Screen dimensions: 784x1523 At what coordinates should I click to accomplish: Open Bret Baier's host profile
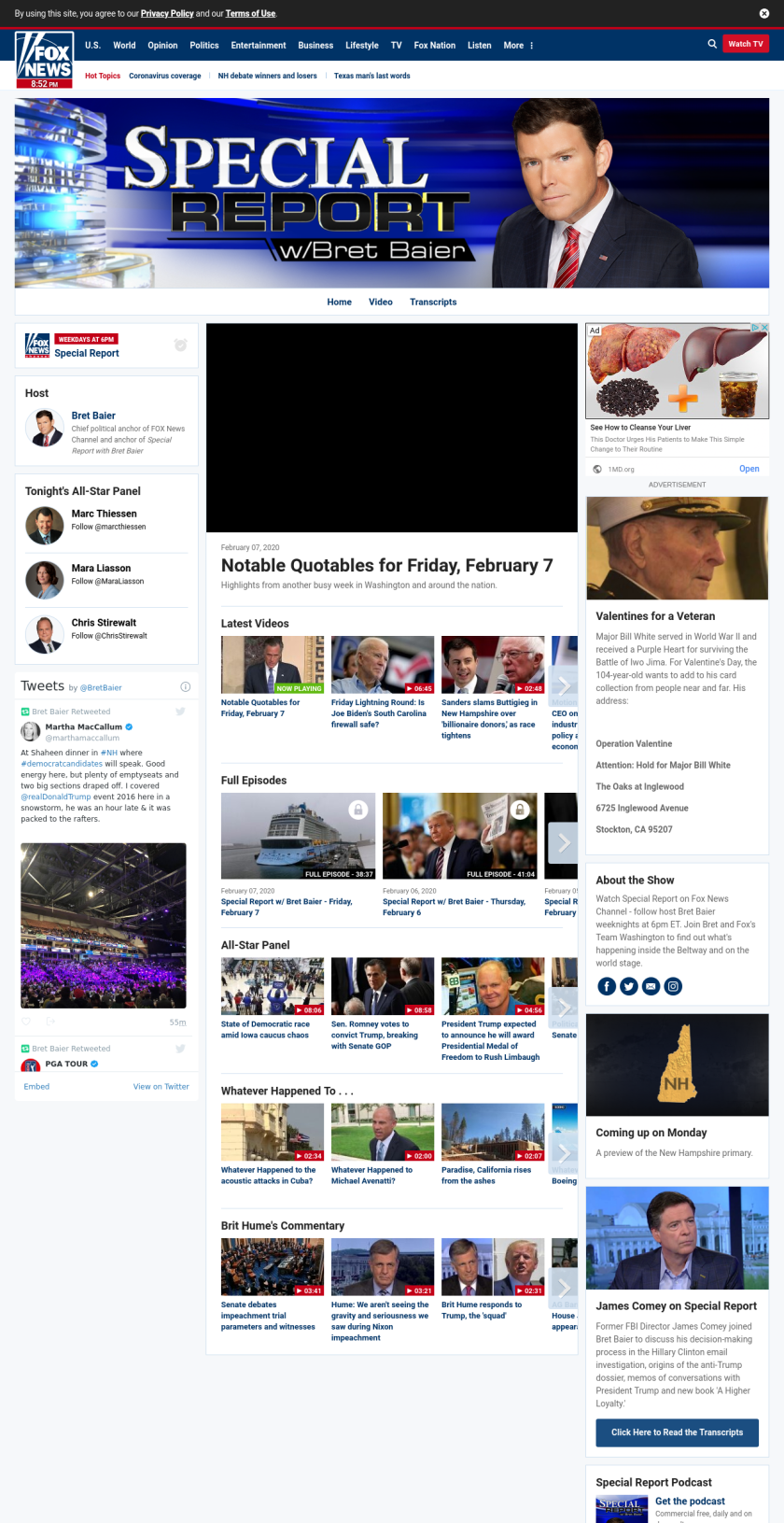(x=93, y=416)
